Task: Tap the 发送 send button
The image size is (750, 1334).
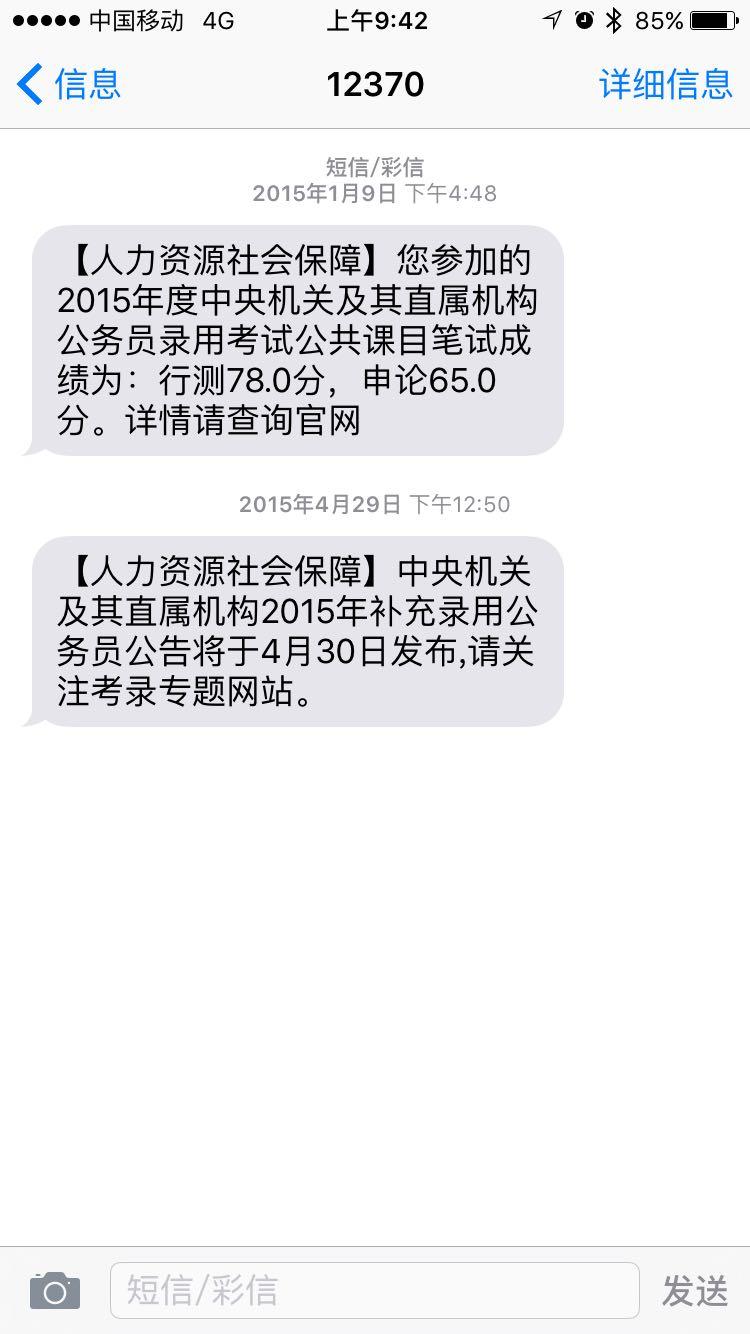Action: 694,1291
